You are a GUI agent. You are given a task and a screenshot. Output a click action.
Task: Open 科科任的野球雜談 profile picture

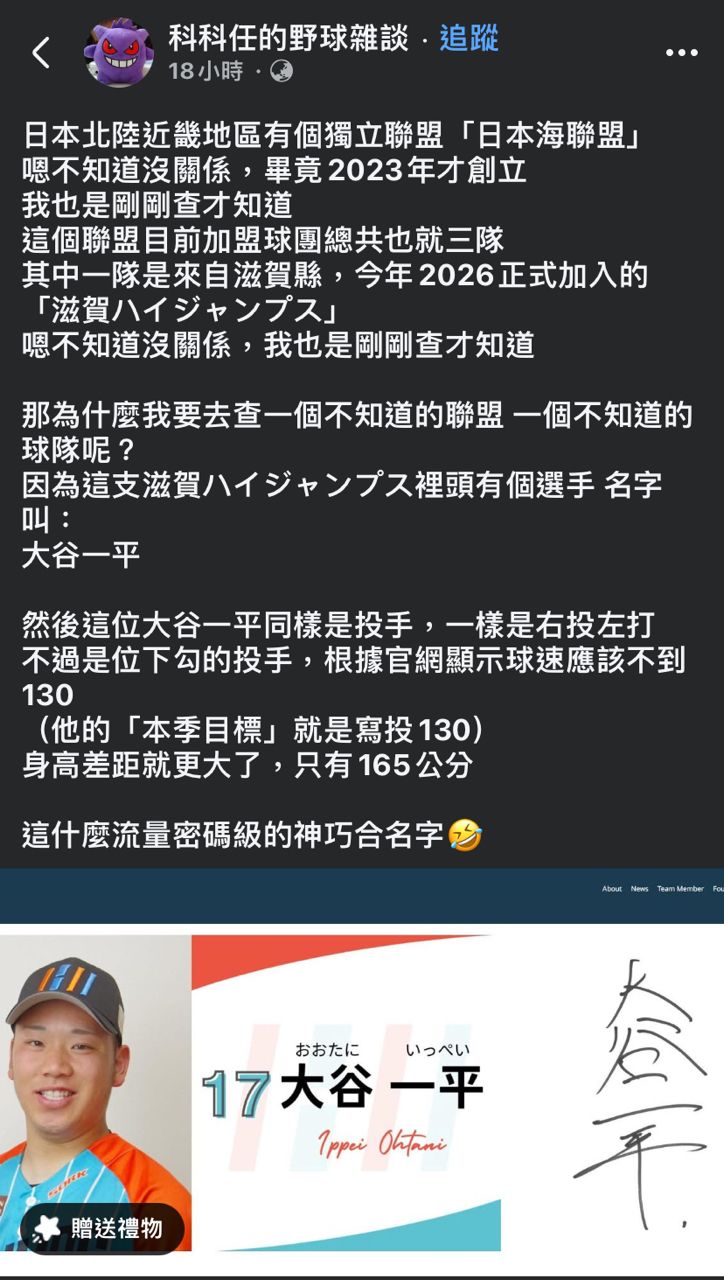(x=119, y=52)
